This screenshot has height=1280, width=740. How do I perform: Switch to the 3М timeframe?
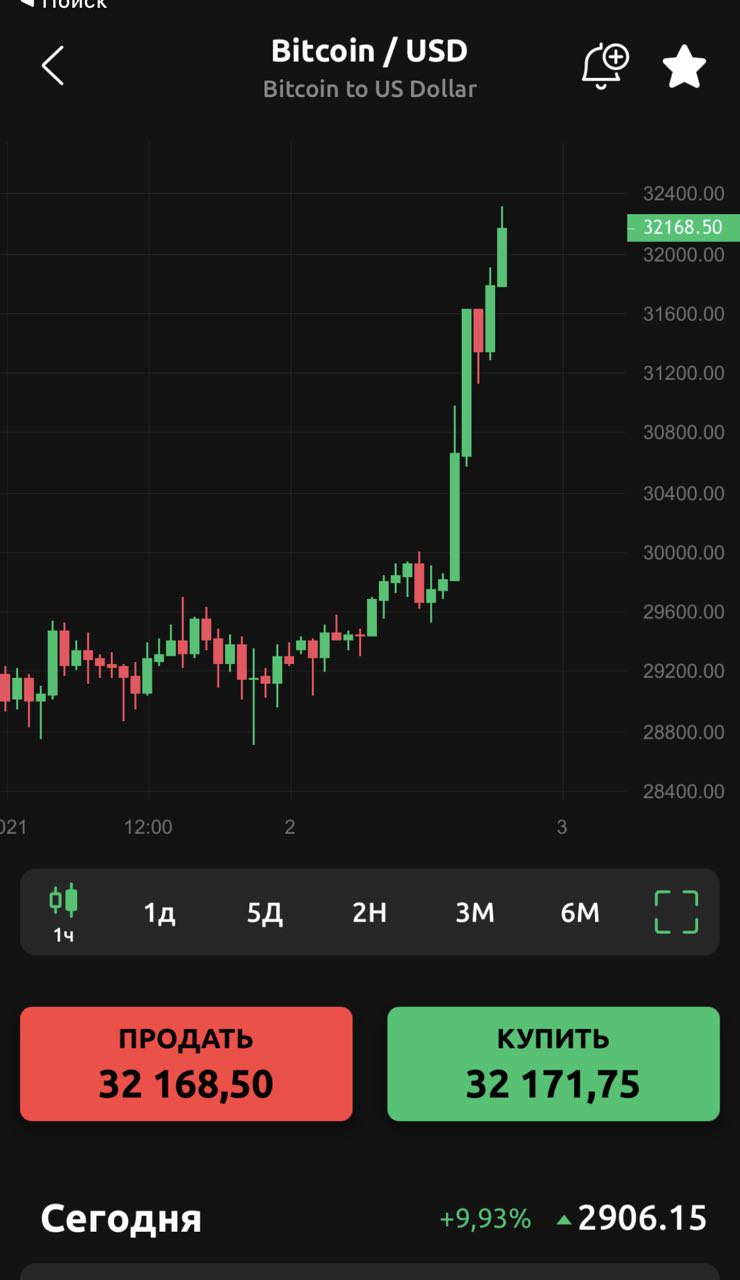click(x=475, y=912)
